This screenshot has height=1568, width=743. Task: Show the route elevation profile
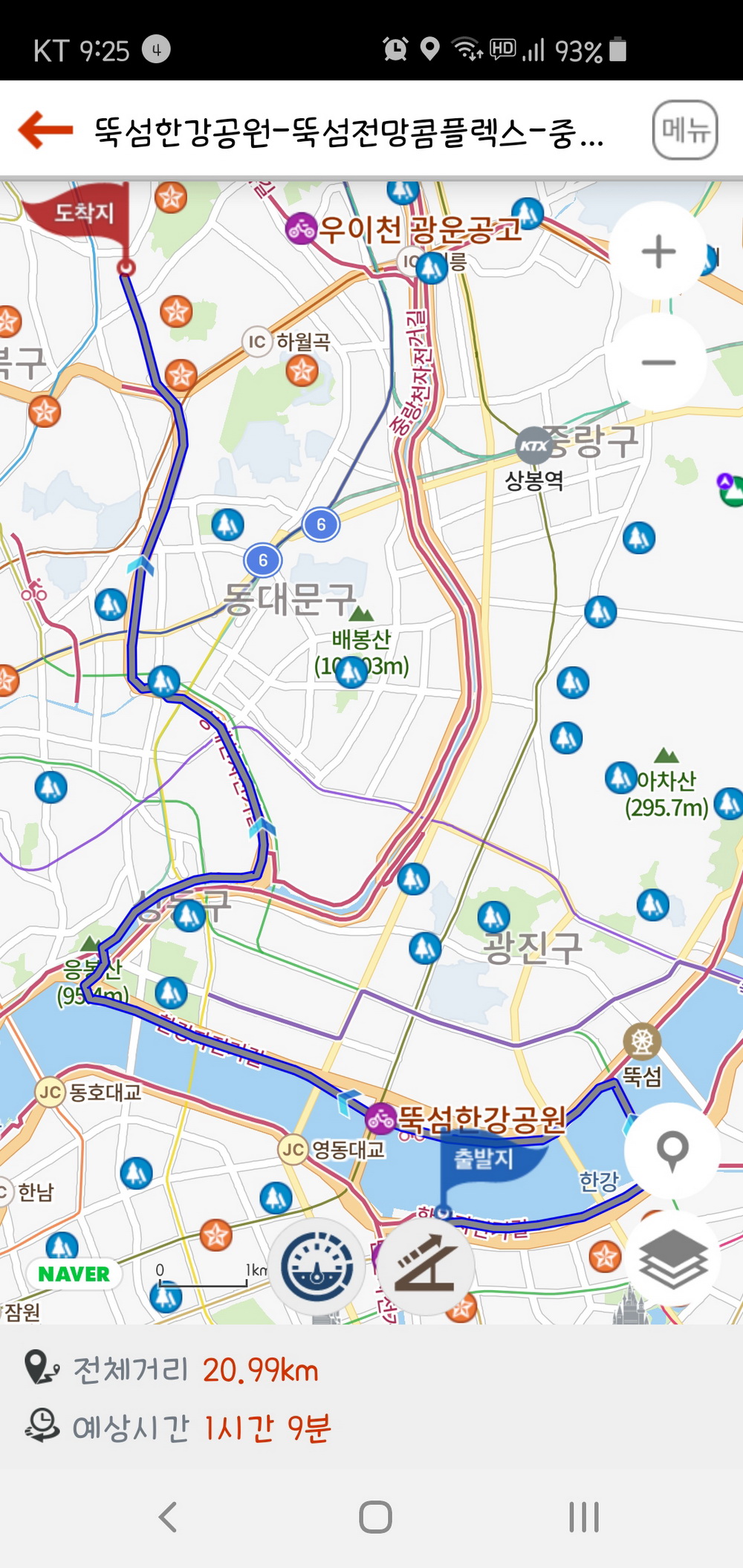tap(425, 1266)
